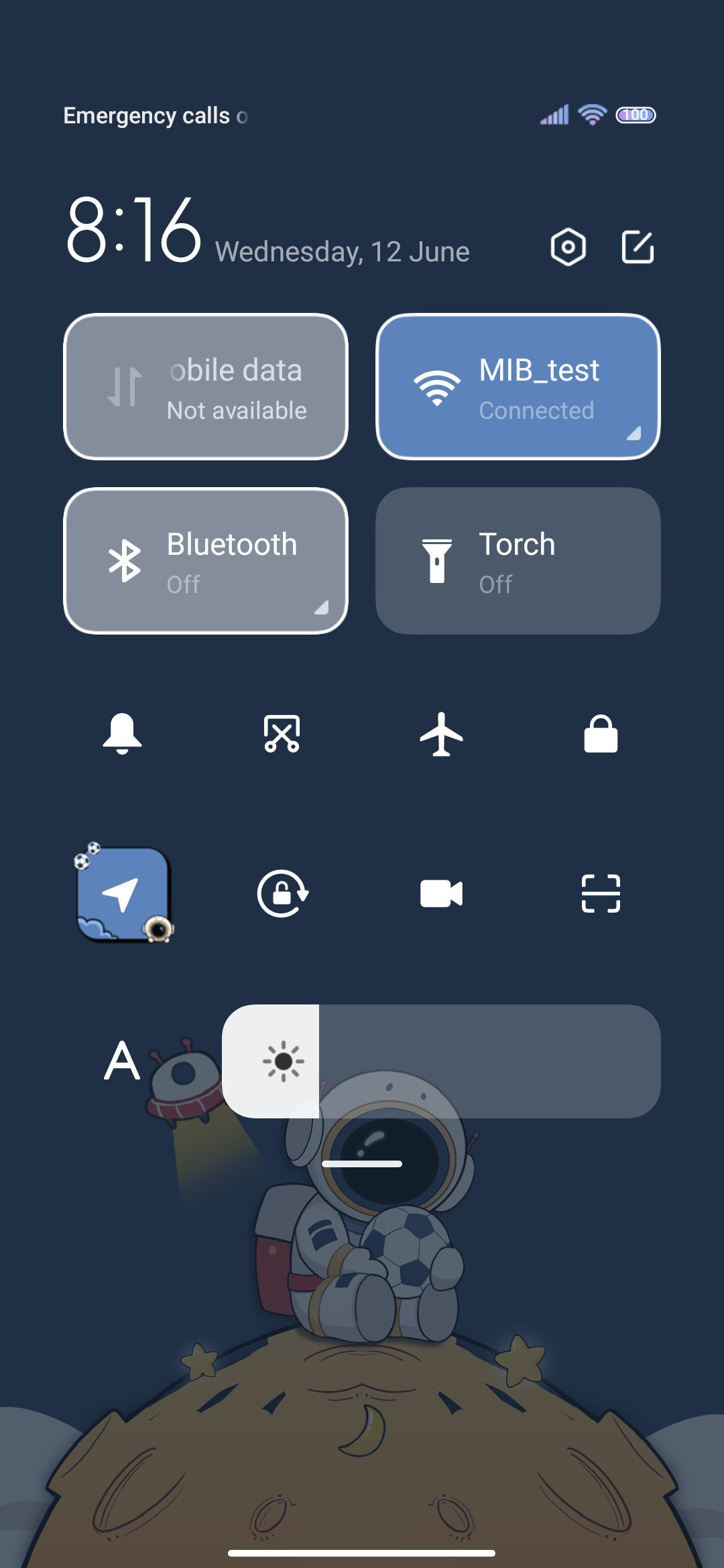Open settings via the hexagon gear icon
This screenshot has height=1568, width=724.
pyautogui.click(x=568, y=247)
